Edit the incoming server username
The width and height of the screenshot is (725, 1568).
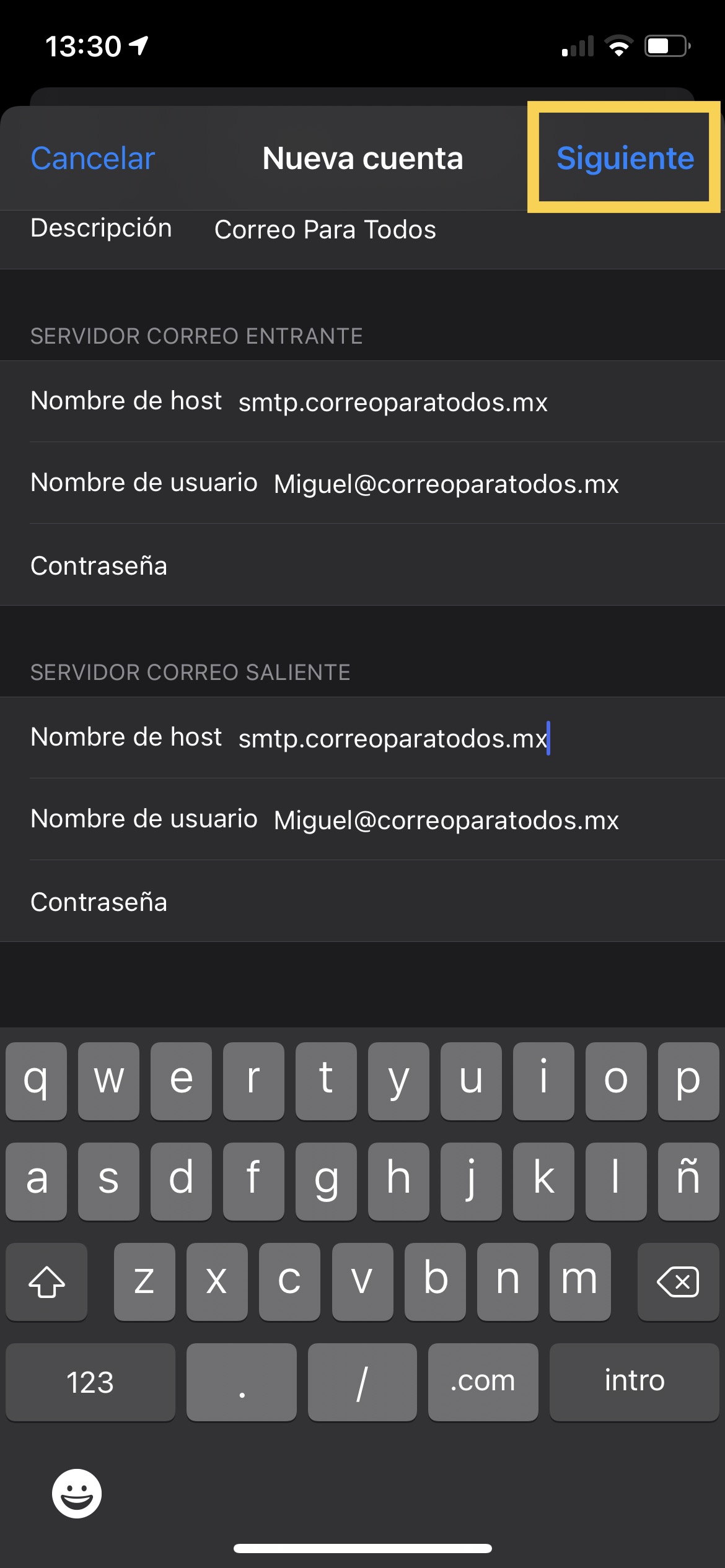click(446, 484)
